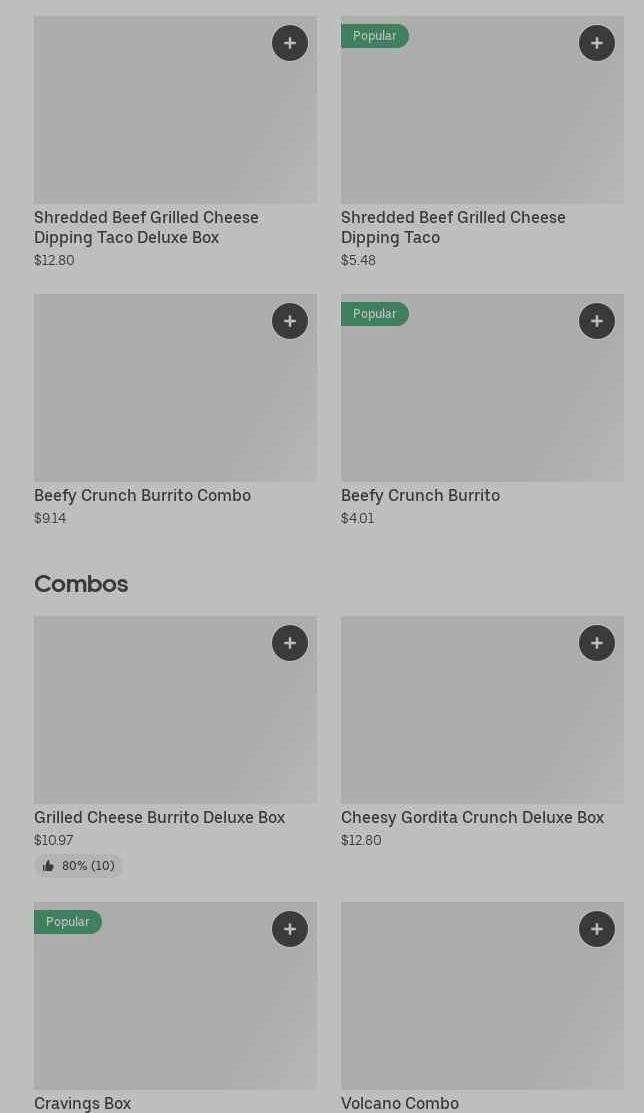The image size is (644, 1113).
Task: Add Shredded Beef Grilled Cheese Dipping Taco Deluxe Box
Action: click(x=290, y=43)
